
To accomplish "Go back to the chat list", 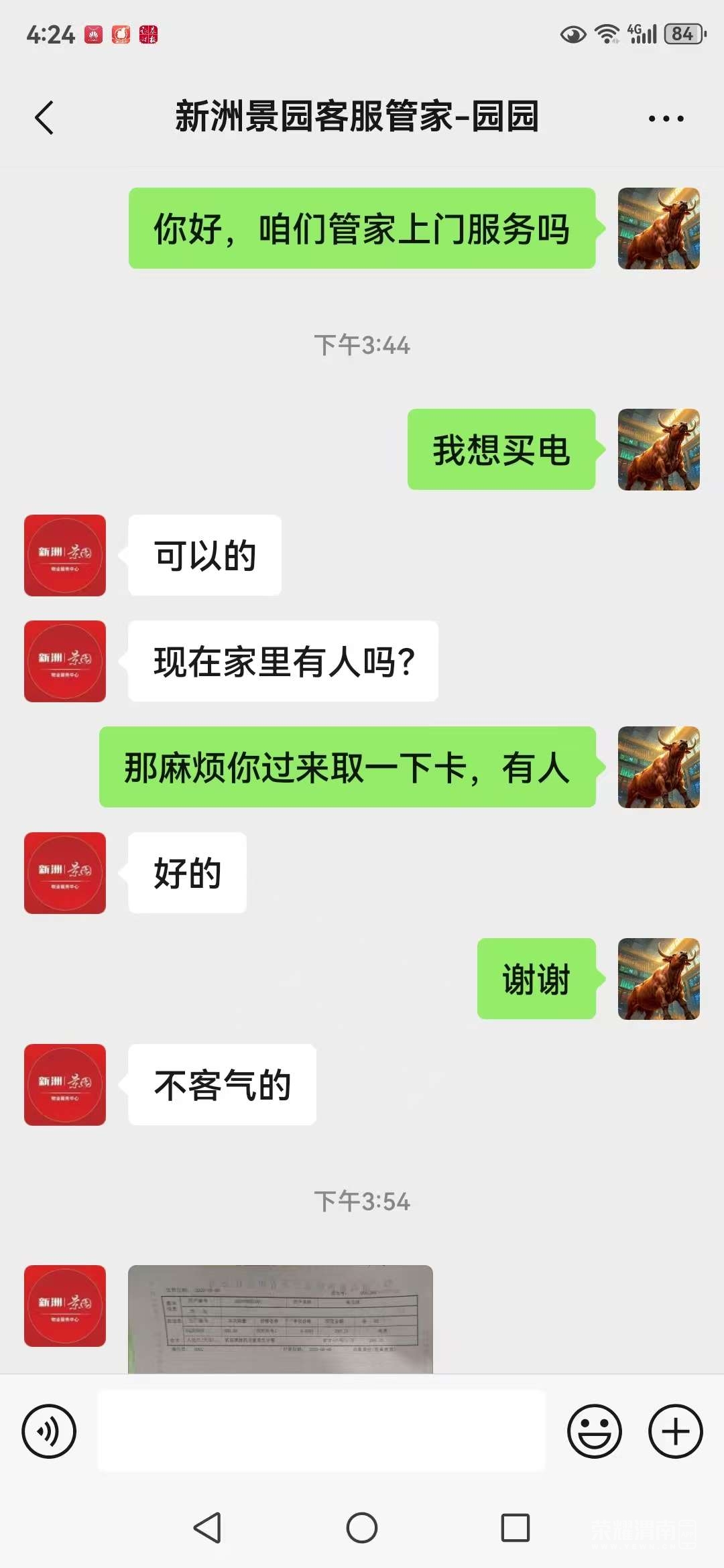I will pos(44,118).
